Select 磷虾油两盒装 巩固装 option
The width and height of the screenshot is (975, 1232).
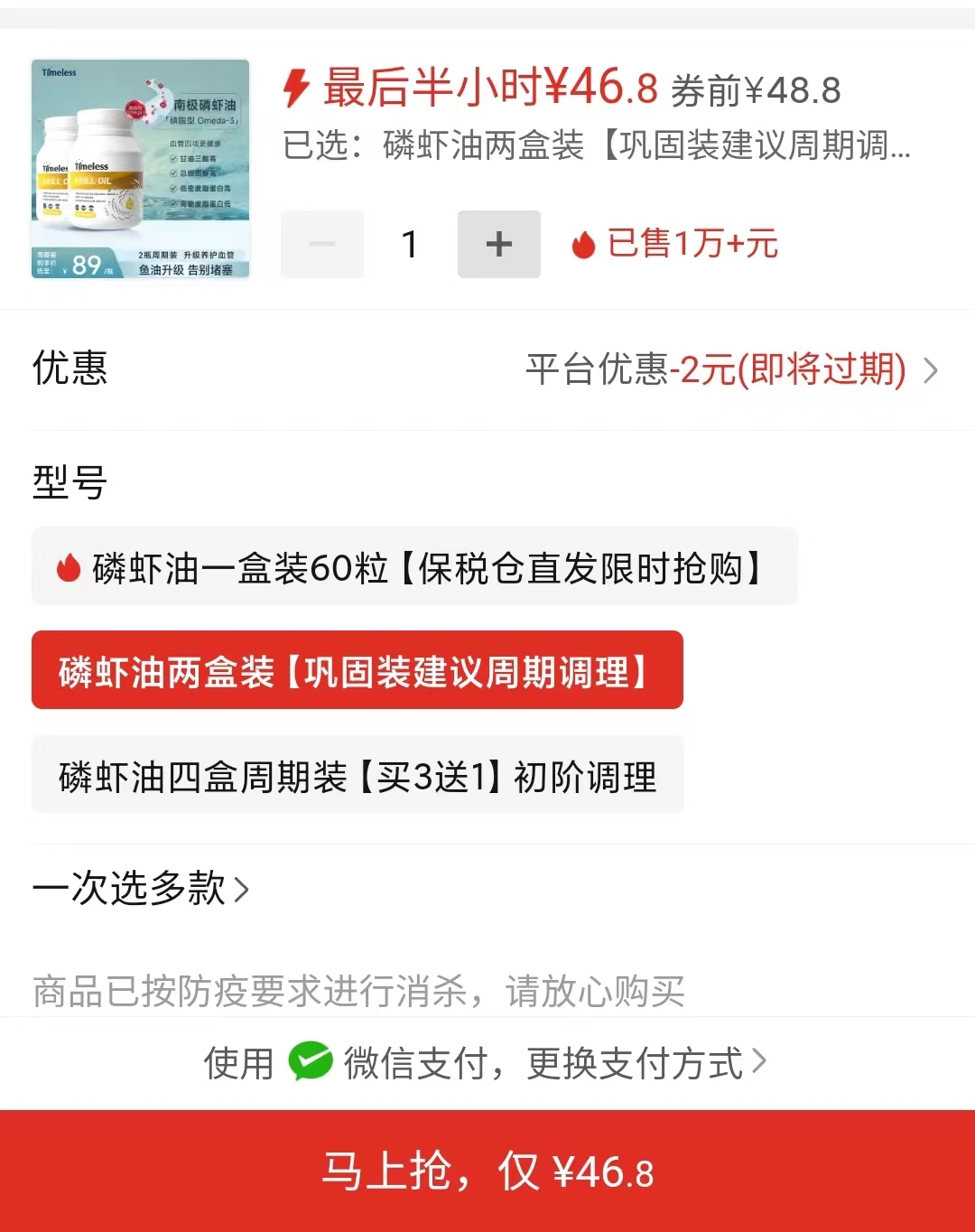(x=357, y=671)
